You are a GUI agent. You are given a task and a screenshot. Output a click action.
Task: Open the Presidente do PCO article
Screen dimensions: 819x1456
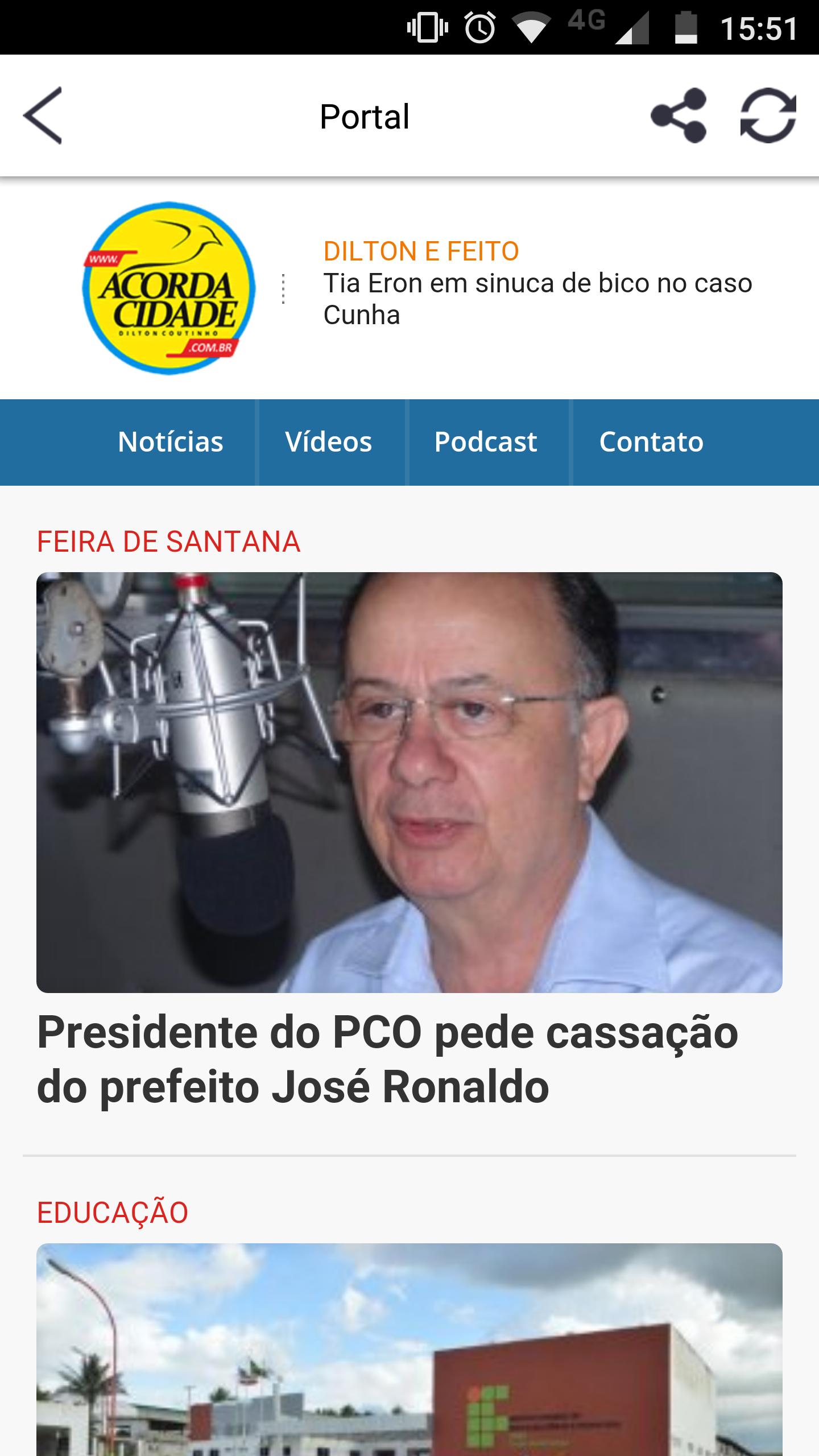point(387,1060)
